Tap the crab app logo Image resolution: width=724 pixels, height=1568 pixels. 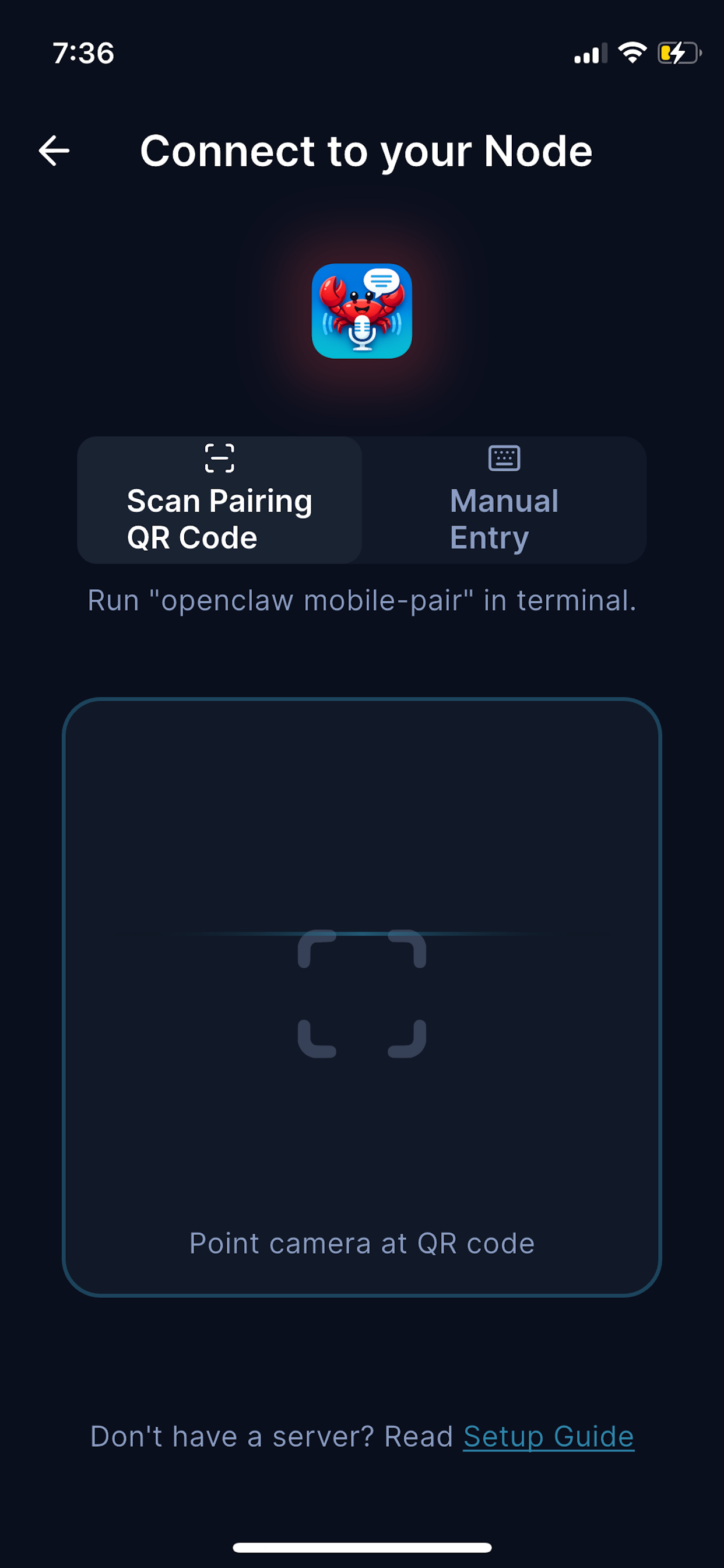[x=361, y=310]
